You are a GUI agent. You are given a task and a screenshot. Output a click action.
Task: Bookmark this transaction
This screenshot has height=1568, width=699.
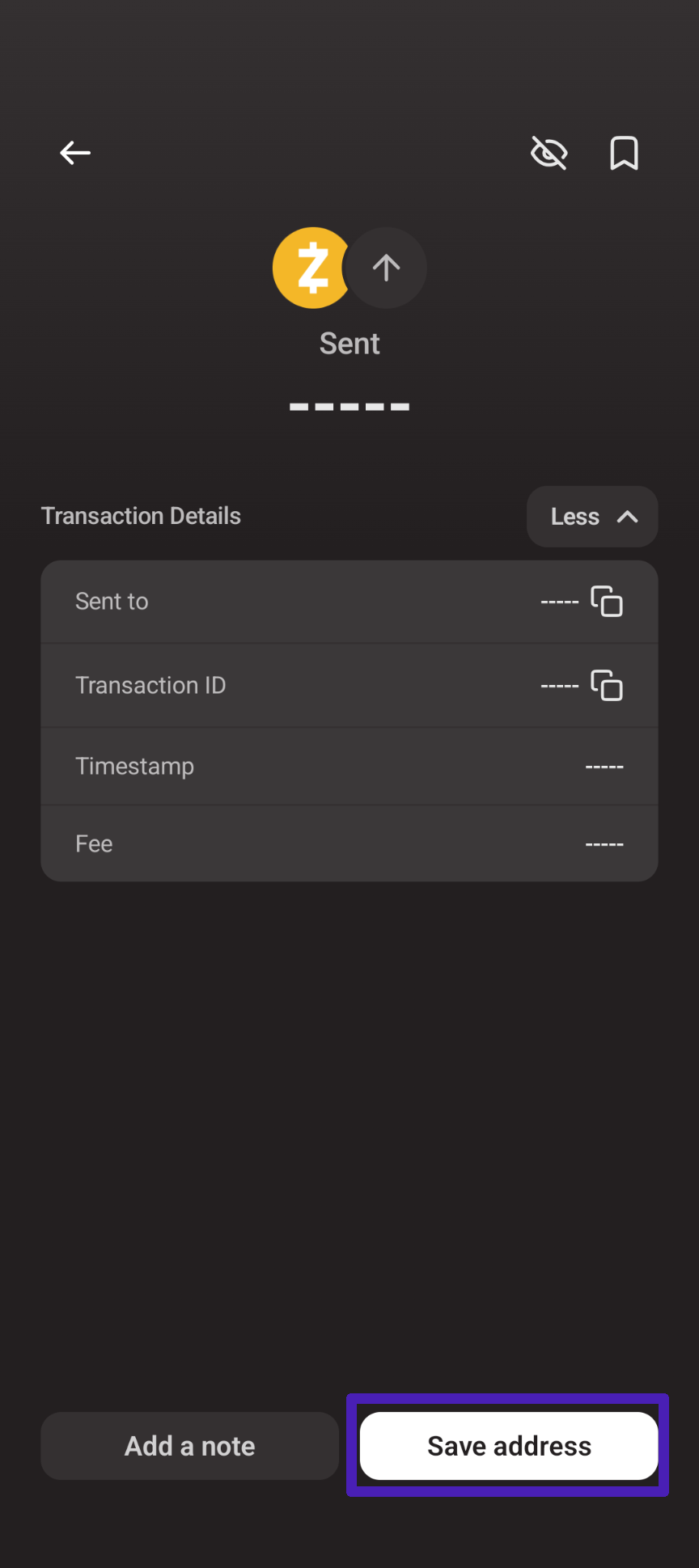(624, 153)
